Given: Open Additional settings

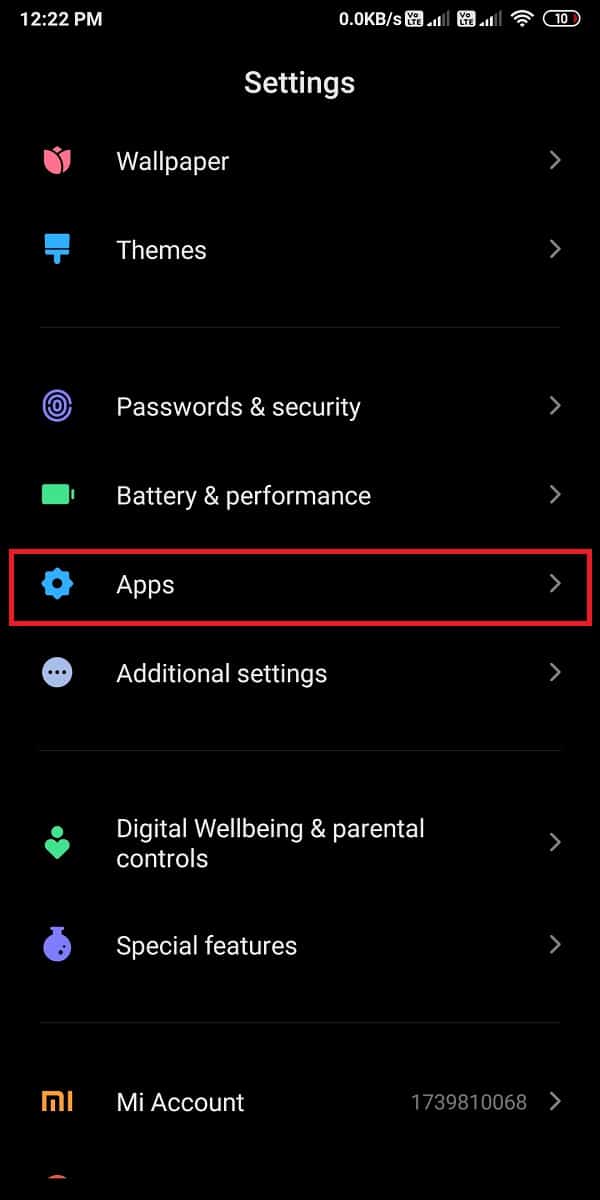Looking at the screenshot, I should [300, 673].
